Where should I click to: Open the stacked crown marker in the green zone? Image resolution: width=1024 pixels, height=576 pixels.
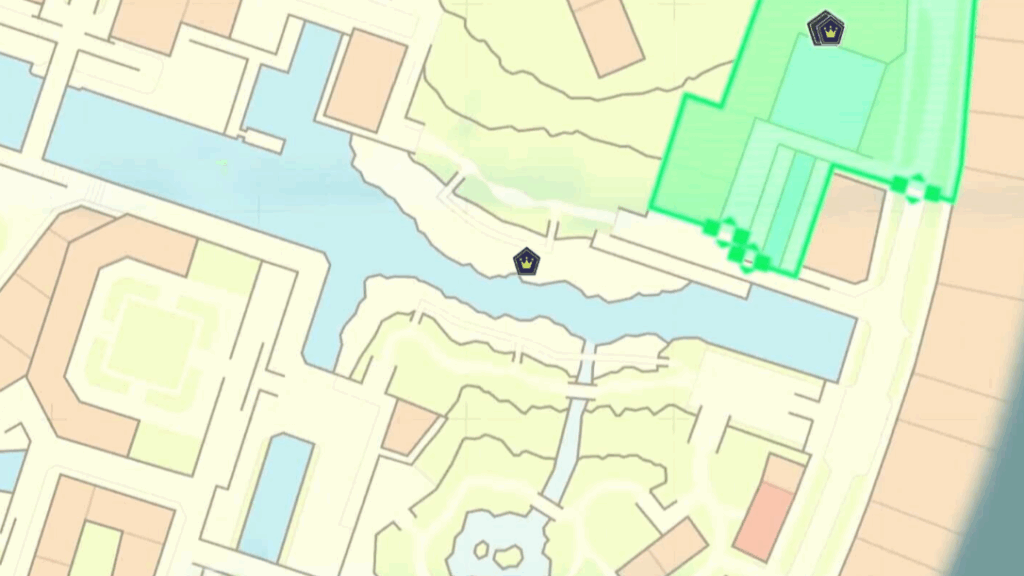(x=827, y=29)
